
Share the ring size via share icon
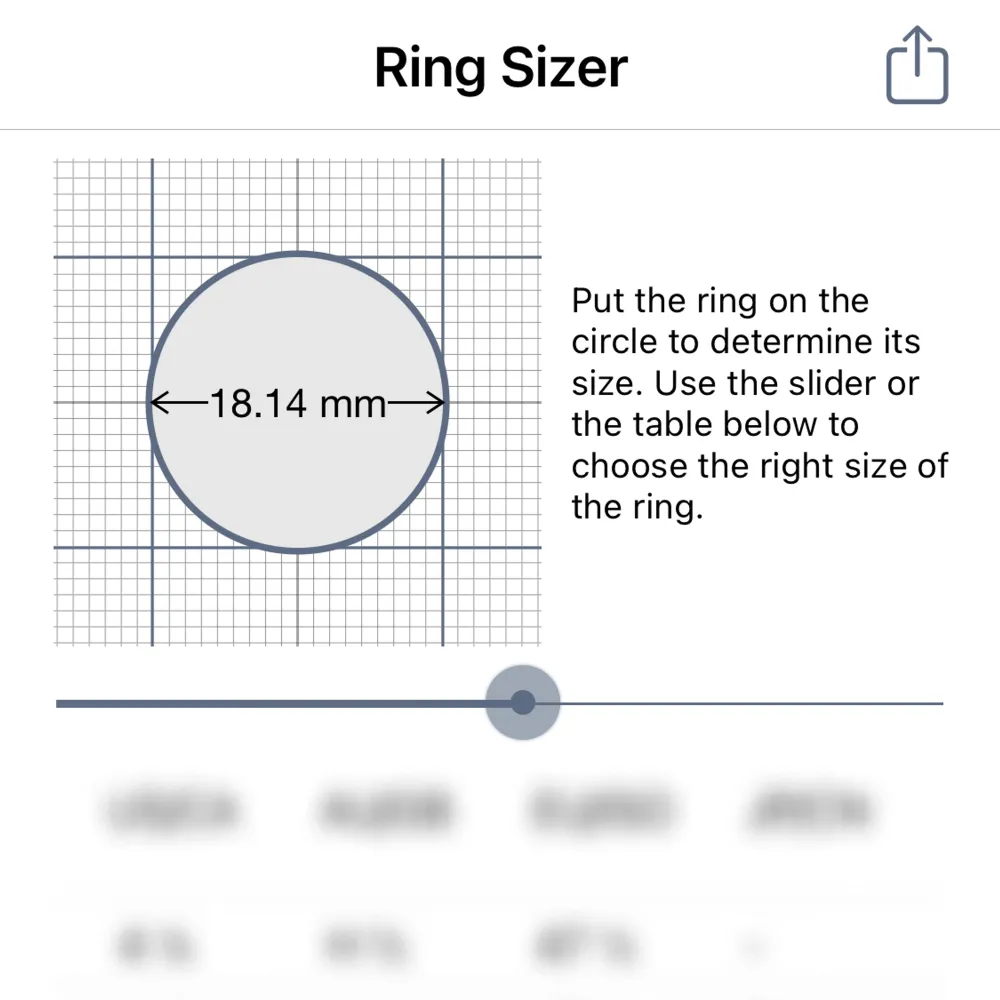[x=917, y=67]
